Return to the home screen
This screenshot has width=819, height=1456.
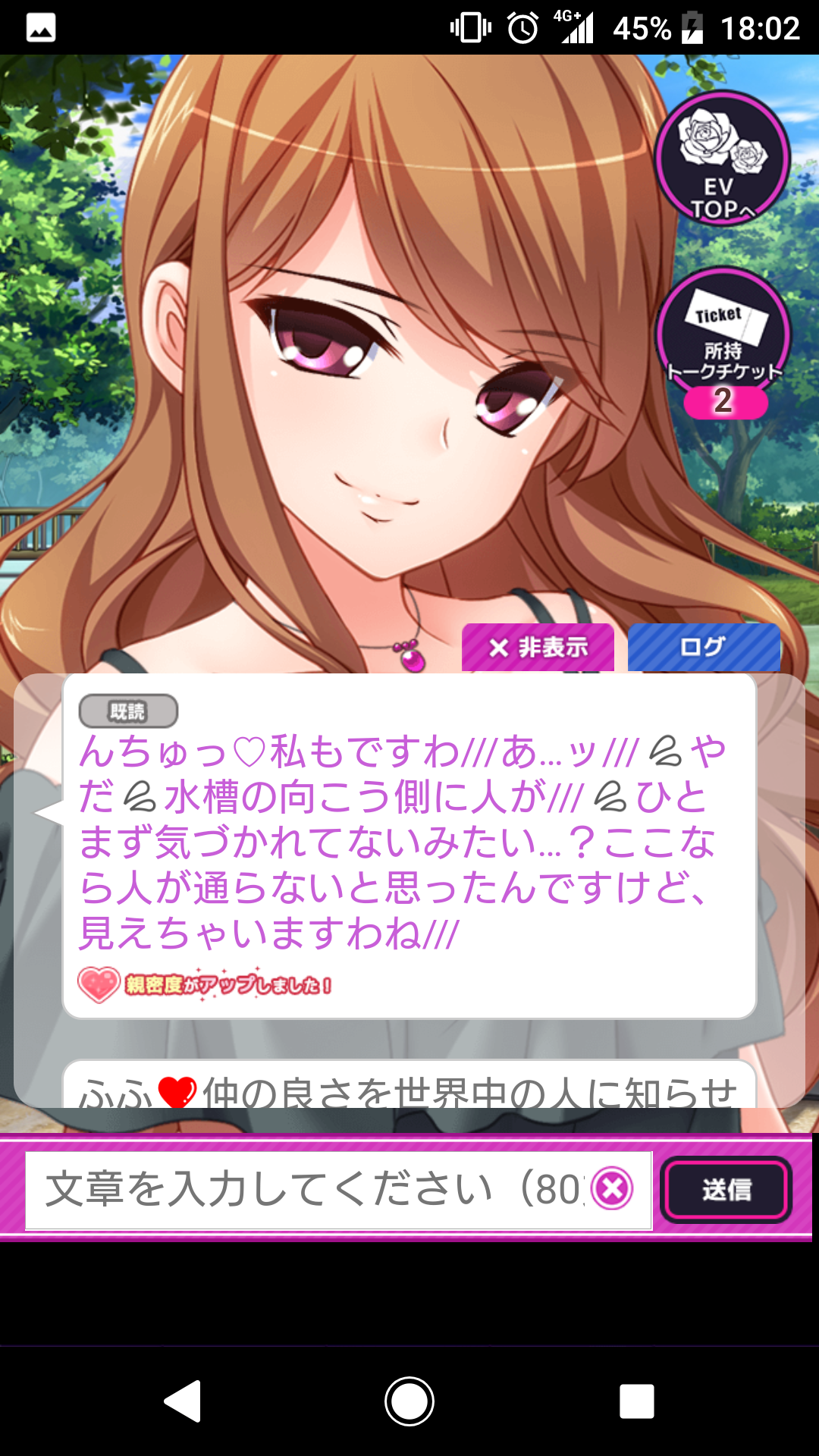409,1401
